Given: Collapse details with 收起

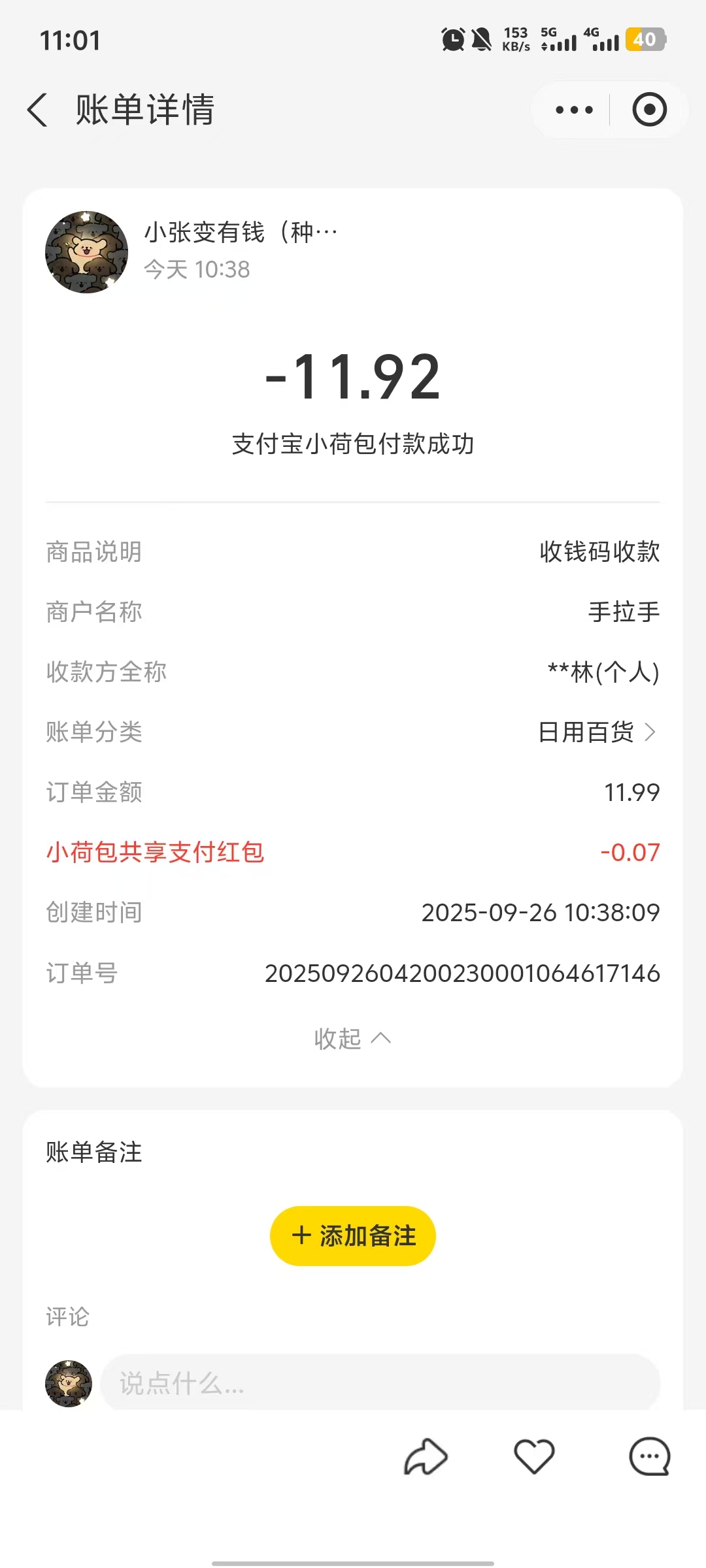Looking at the screenshot, I should point(352,1038).
